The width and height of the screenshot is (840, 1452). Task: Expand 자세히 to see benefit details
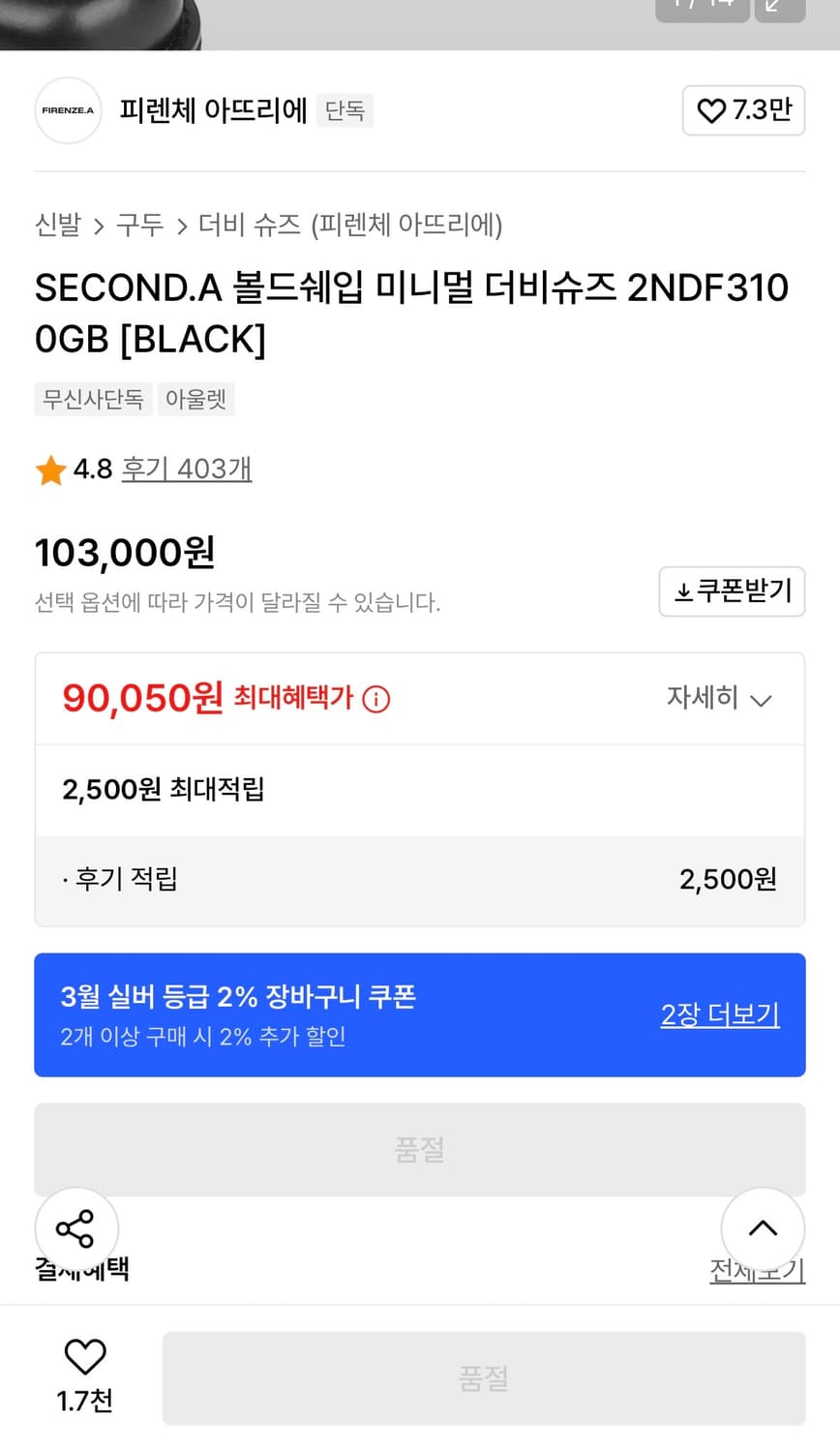pyautogui.click(x=717, y=699)
